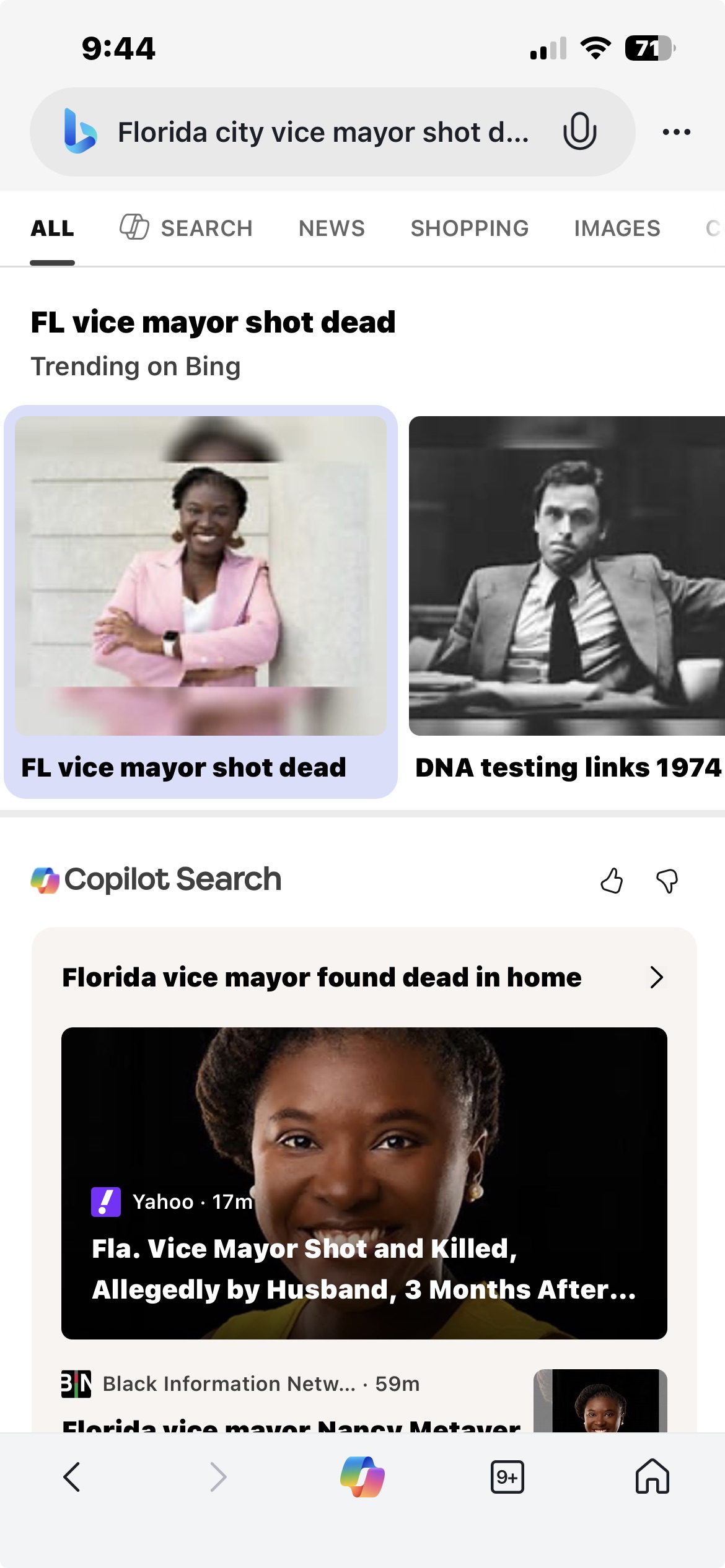Viewport: 725px width, 1568px height.
Task: Switch to the Images tab
Action: click(617, 229)
